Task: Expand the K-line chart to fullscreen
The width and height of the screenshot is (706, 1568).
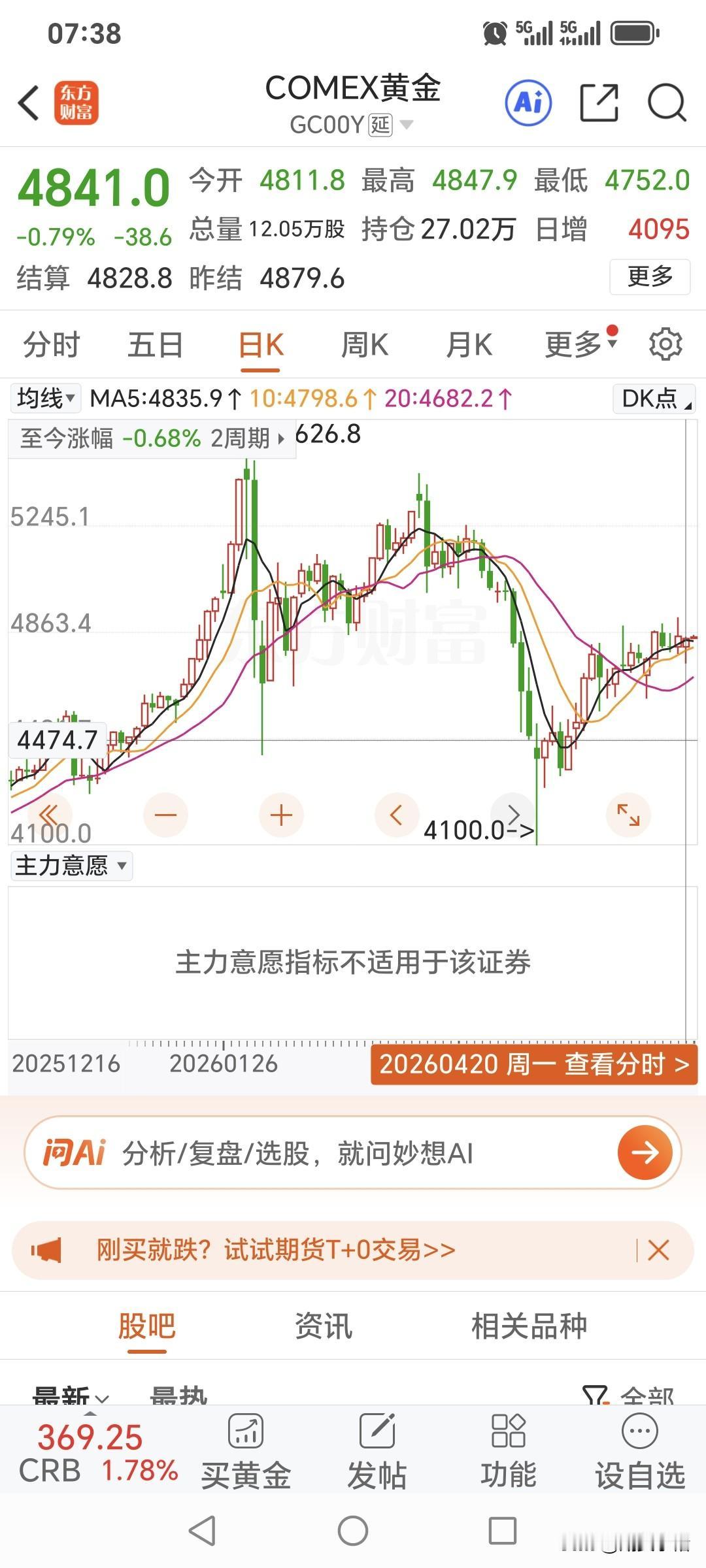Action: [627, 815]
